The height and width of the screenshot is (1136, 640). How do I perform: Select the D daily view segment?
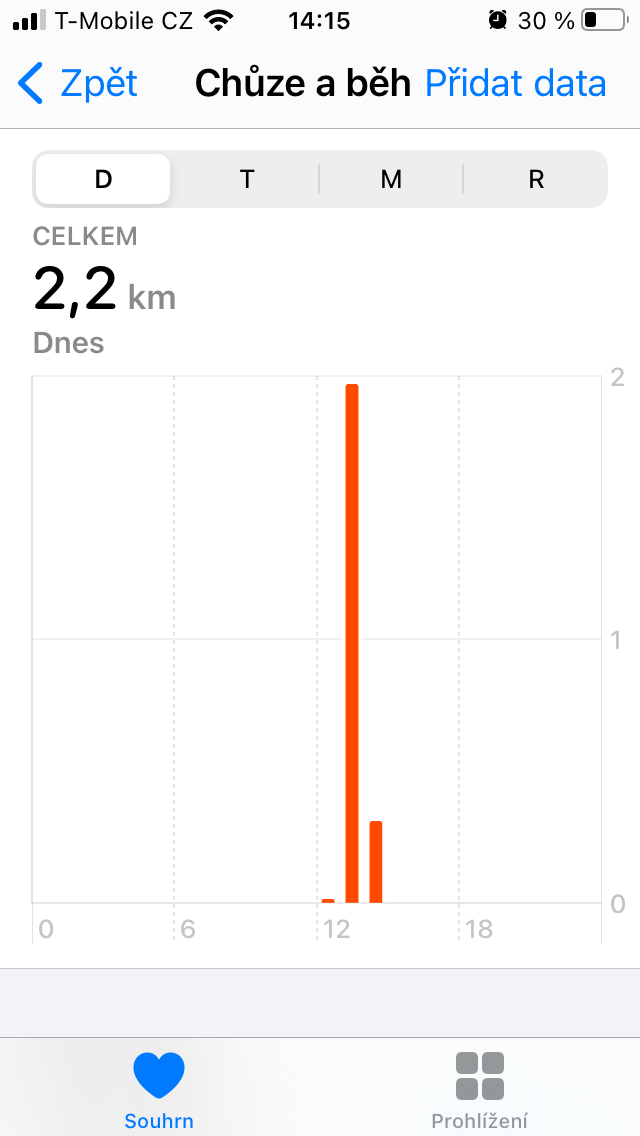(103, 179)
